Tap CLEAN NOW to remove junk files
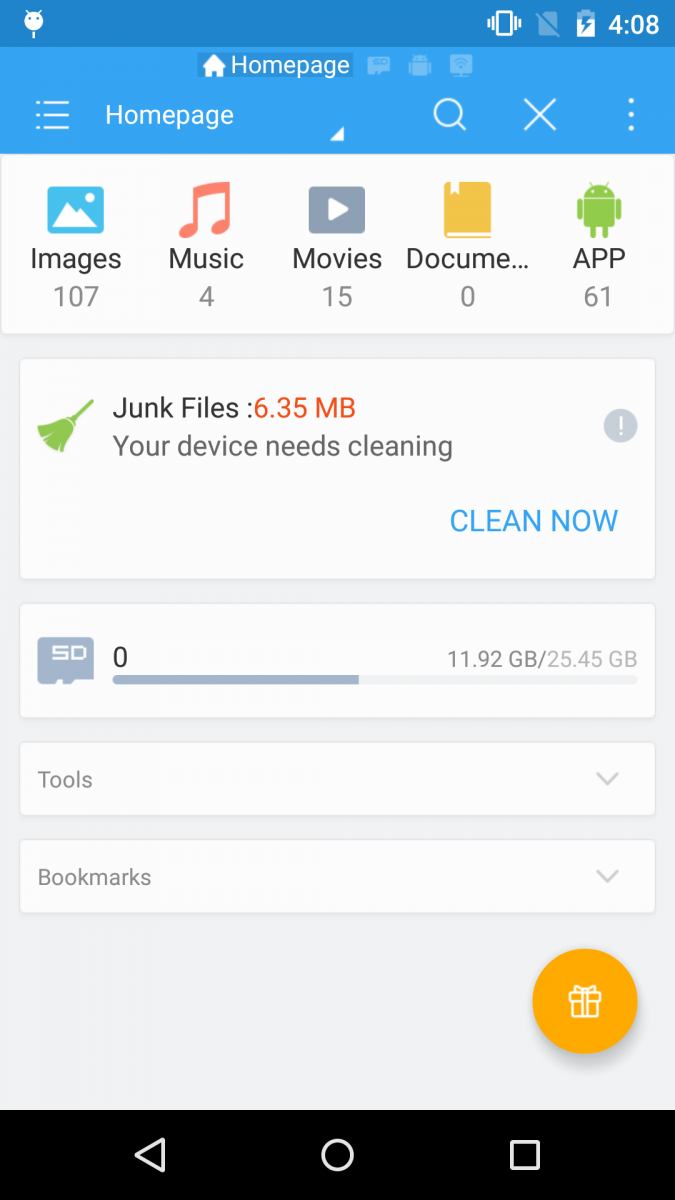This screenshot has height=1200, width=675. 534,521
